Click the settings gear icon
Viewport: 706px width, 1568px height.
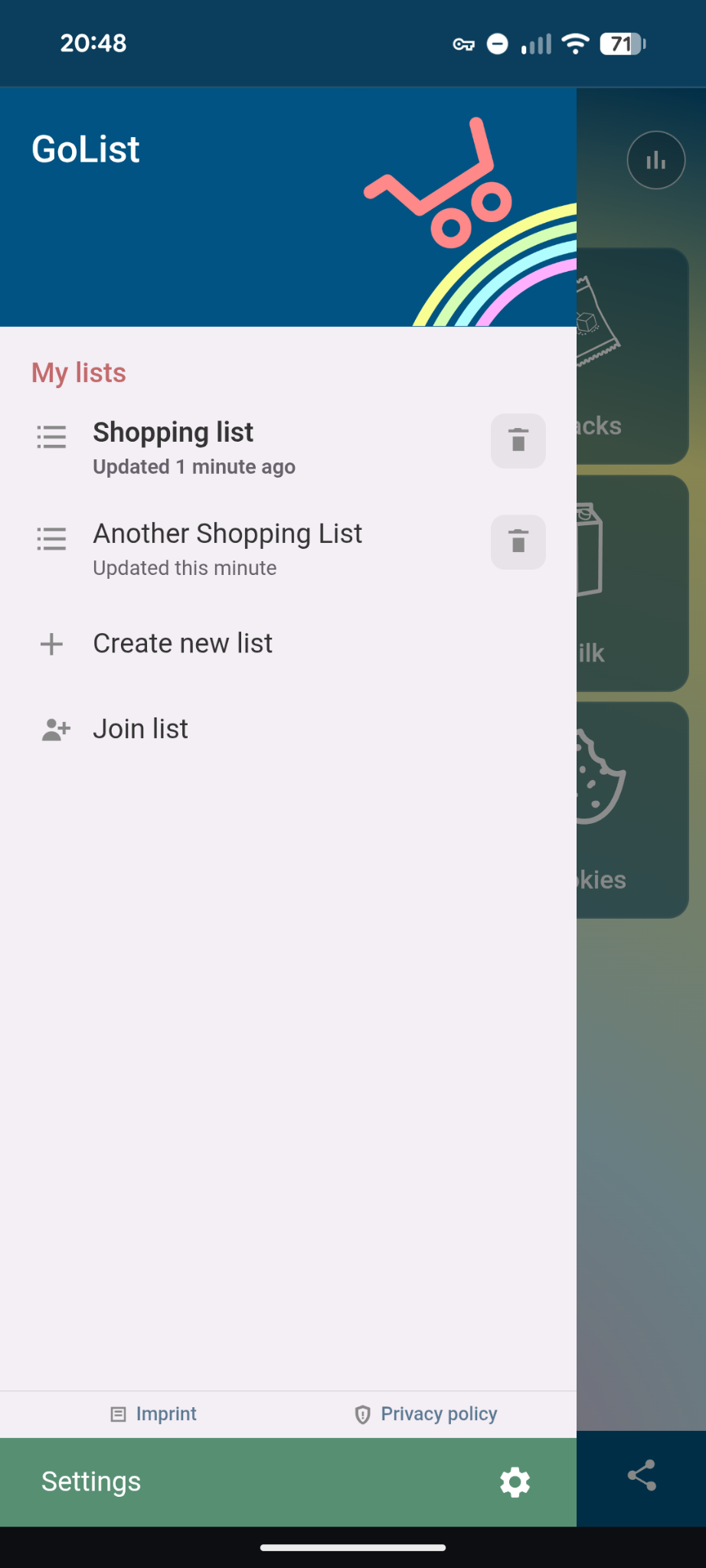[x=515, y=1481]
